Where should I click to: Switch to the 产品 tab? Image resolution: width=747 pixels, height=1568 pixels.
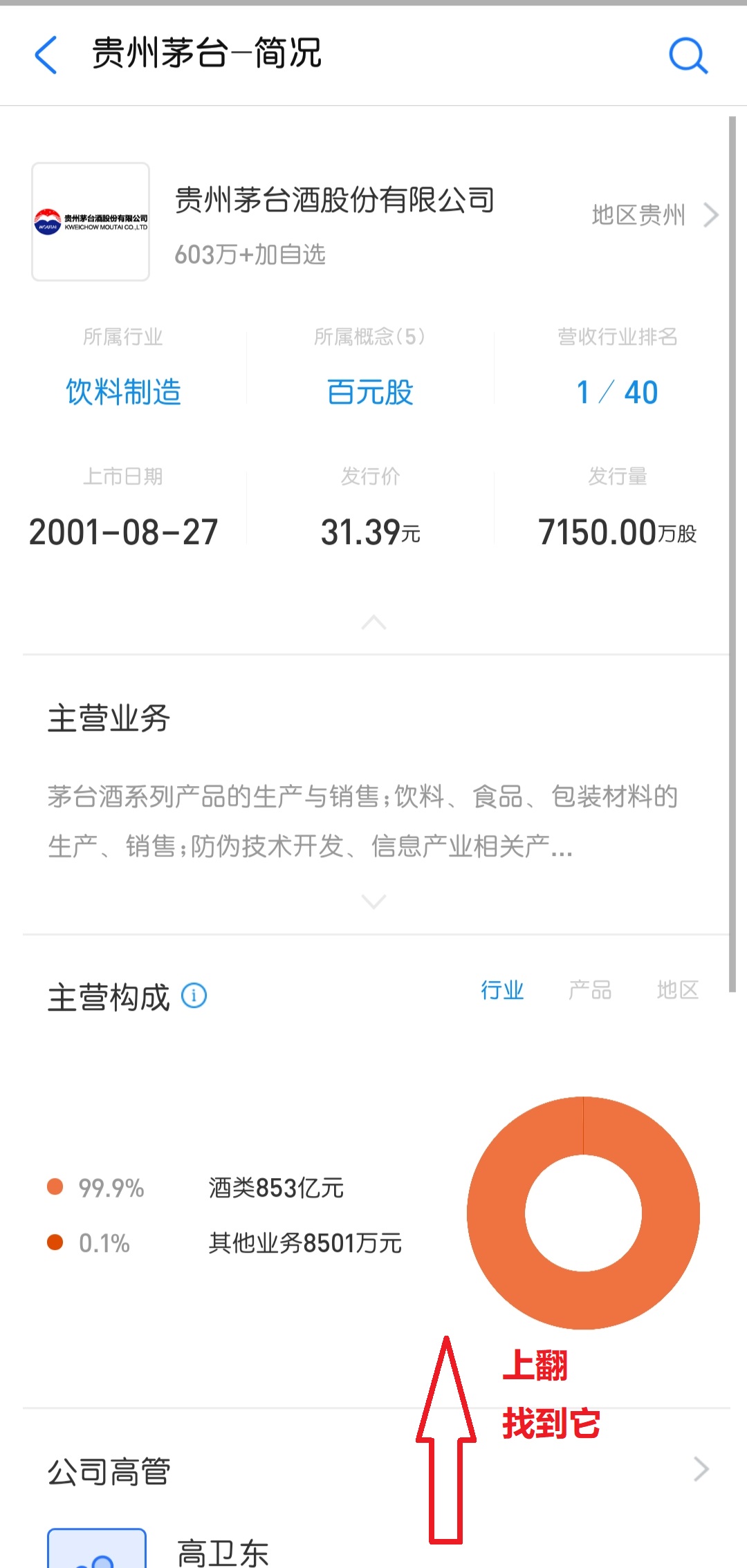591,990
